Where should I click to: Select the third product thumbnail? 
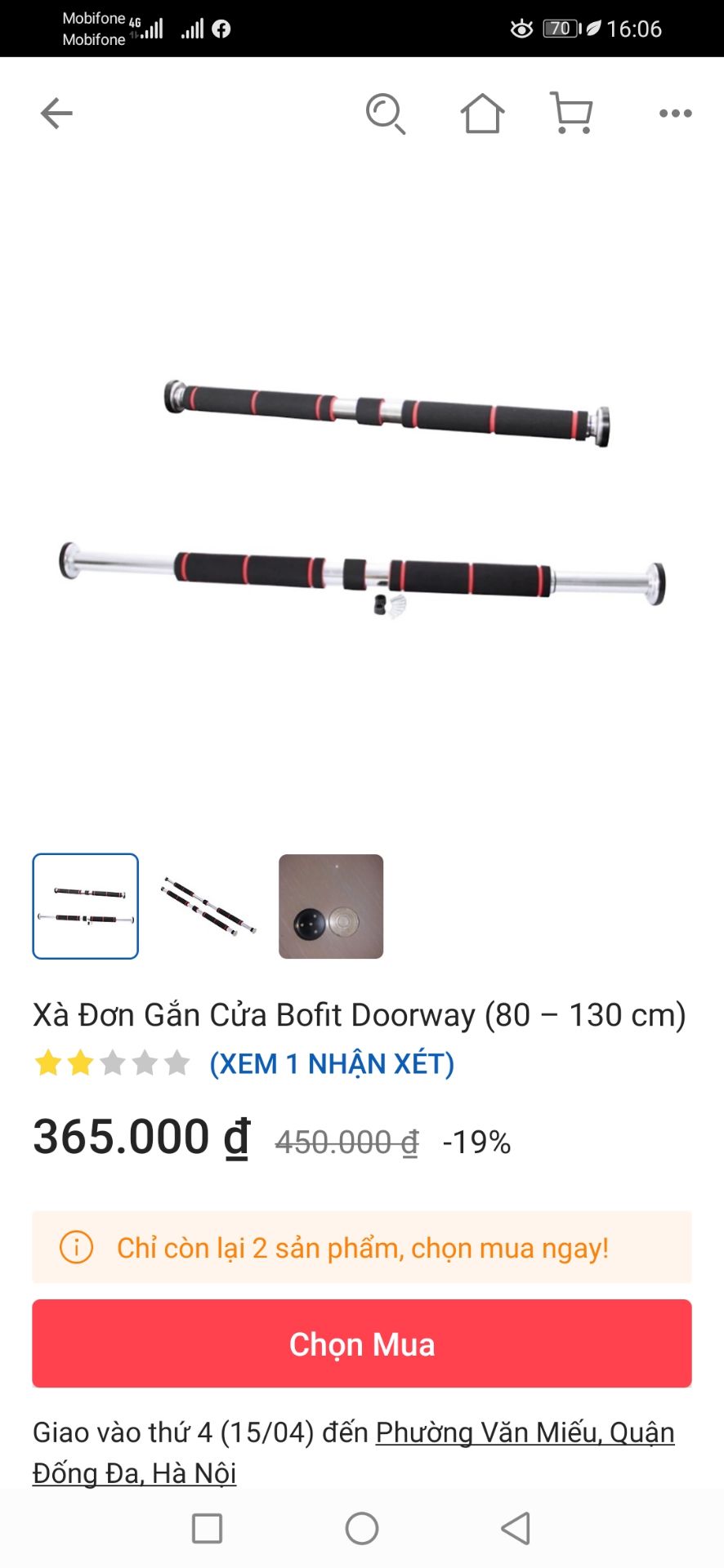pos(330,906)
